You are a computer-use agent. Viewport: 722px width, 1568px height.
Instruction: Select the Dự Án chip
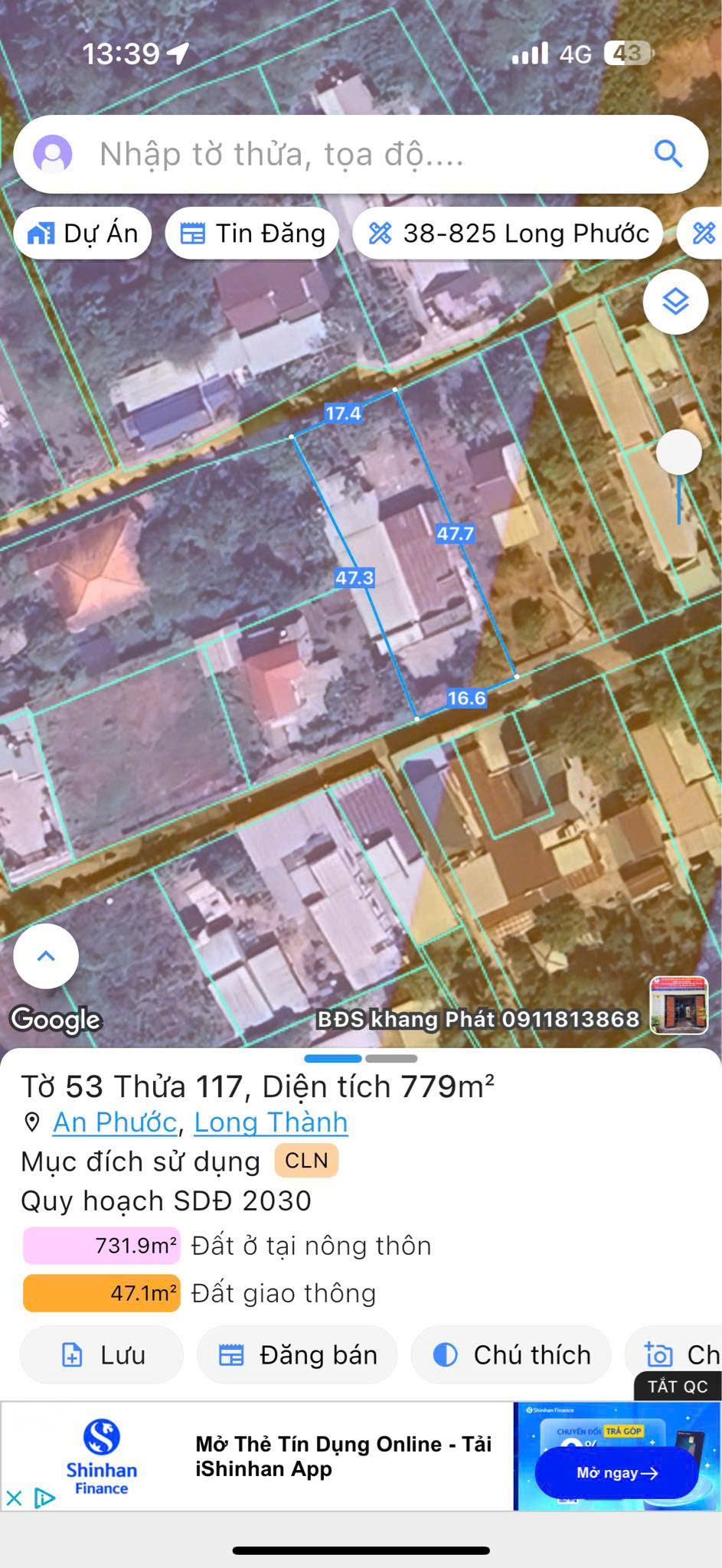(83, 234)
